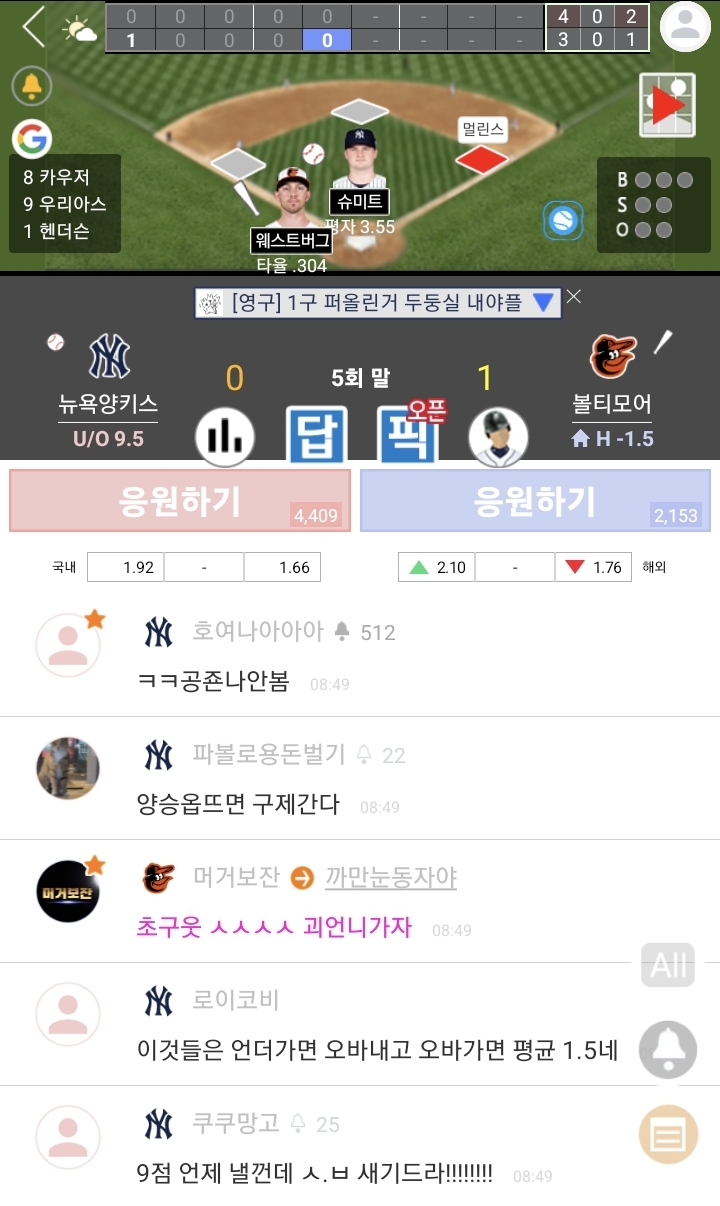Open the 답 button
This screenshot has height=1206, width=720.
click(316, 435)
